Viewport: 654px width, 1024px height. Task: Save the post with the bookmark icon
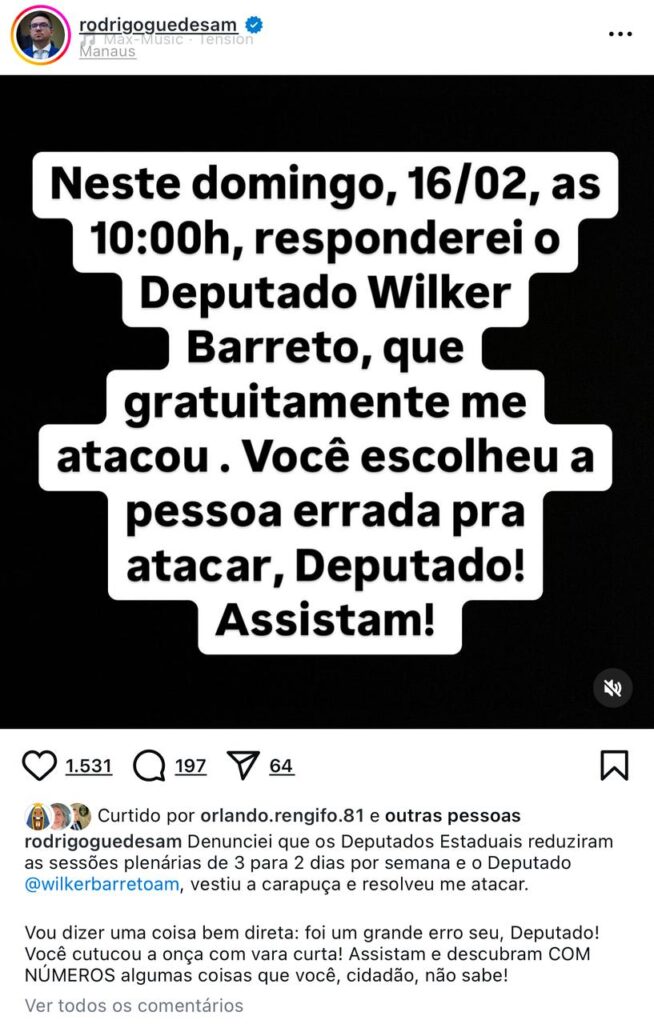tap(614, 766)
